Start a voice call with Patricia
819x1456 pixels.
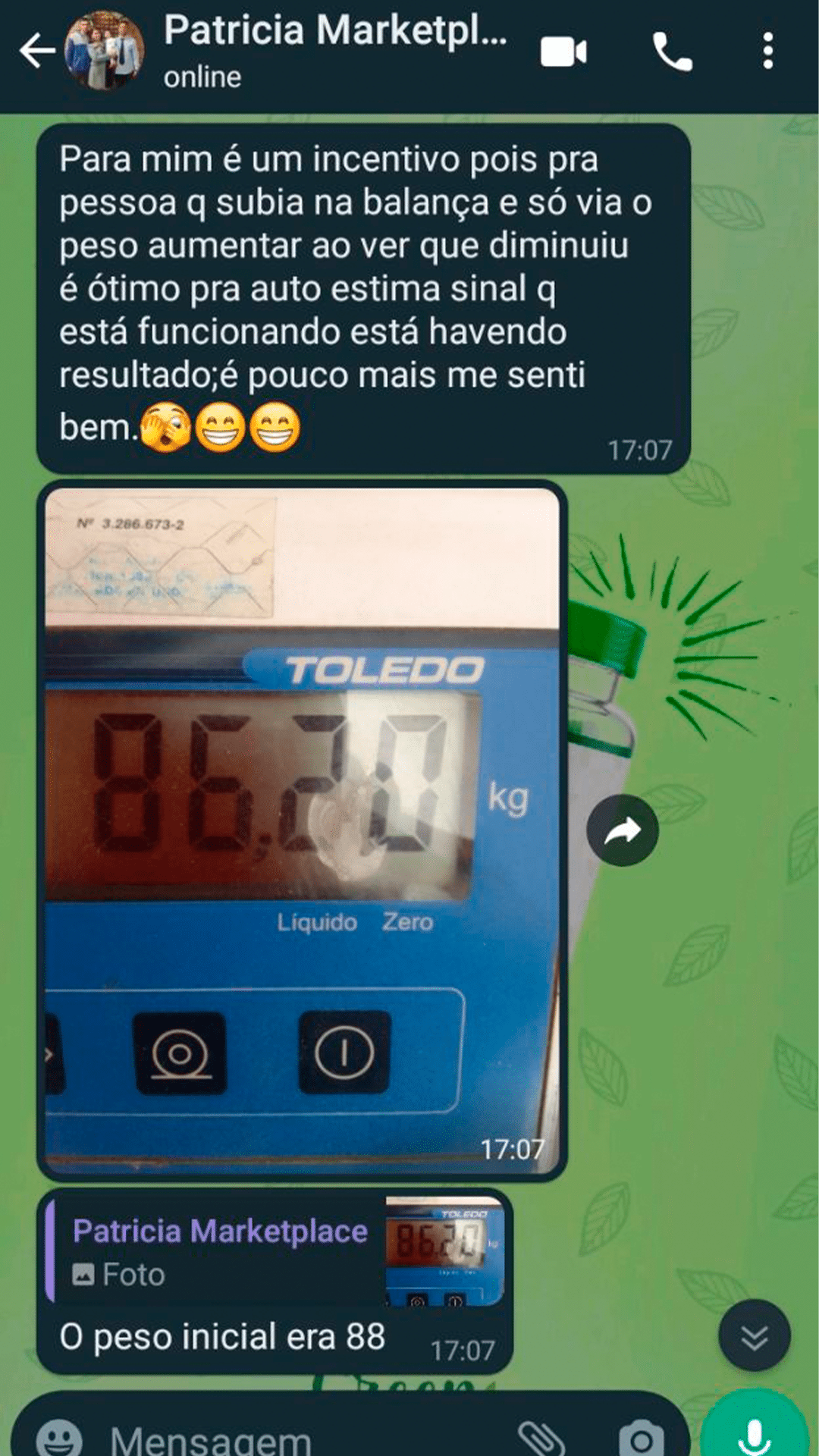click(672, 52)
